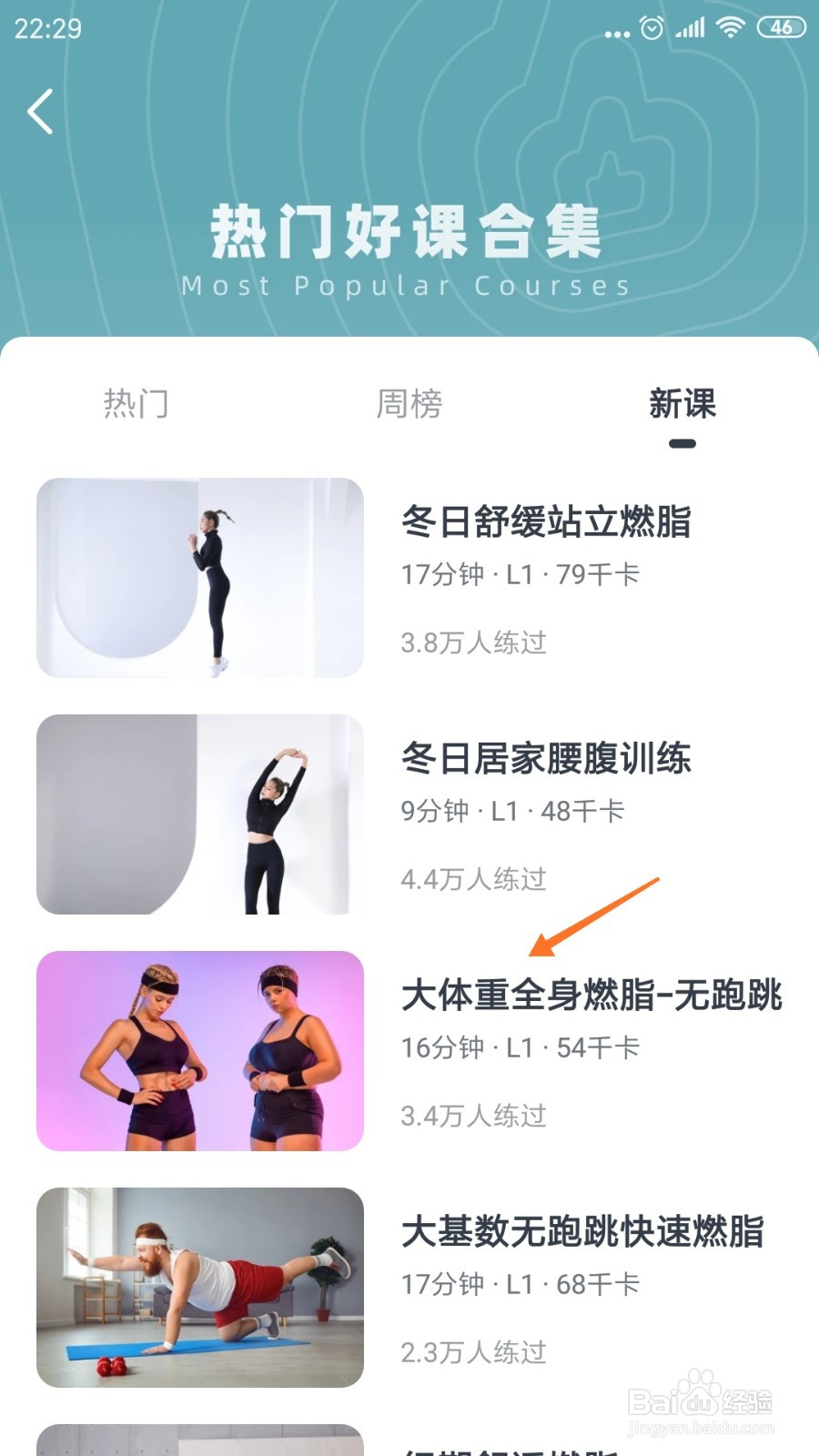The image size is (819, 1456).
Task: Click the purple two-women workout thumbnail
Action: click(x=198, y=1049)
